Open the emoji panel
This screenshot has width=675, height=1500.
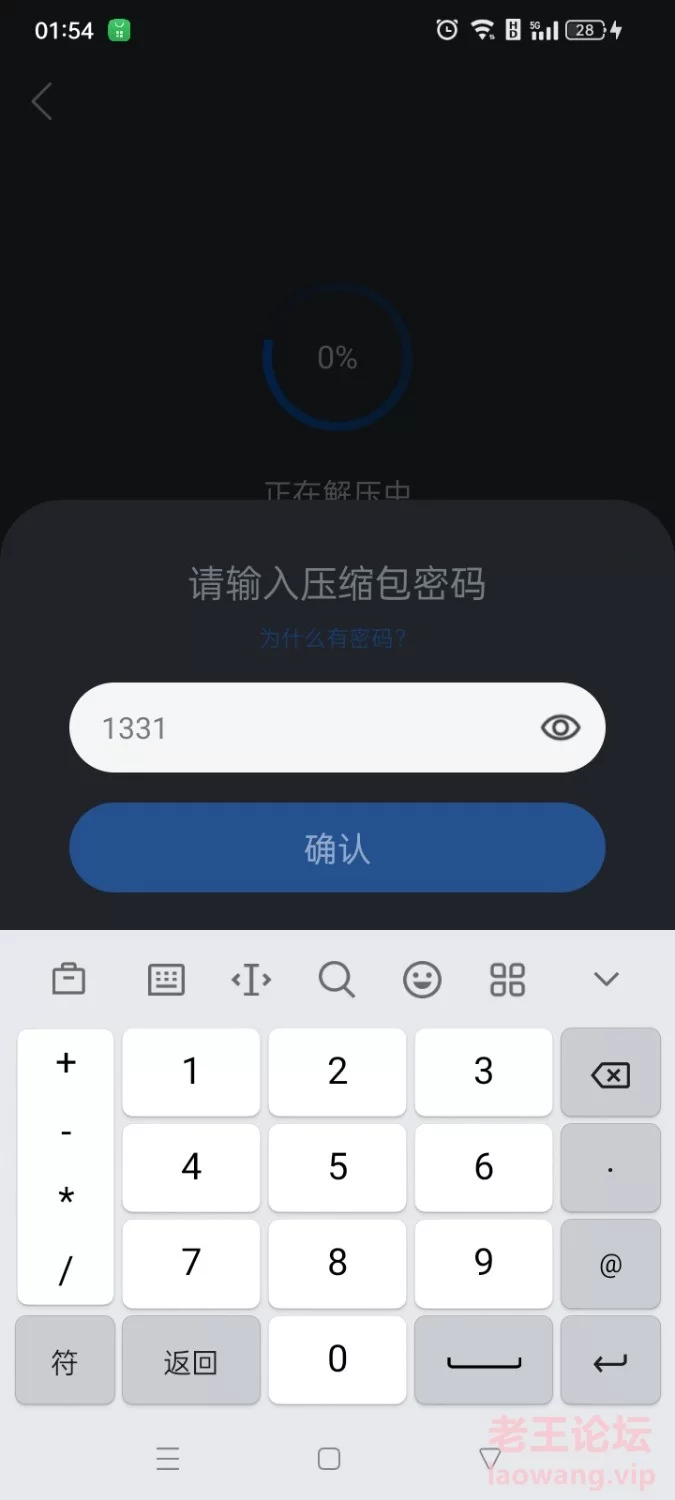point(422,980)
